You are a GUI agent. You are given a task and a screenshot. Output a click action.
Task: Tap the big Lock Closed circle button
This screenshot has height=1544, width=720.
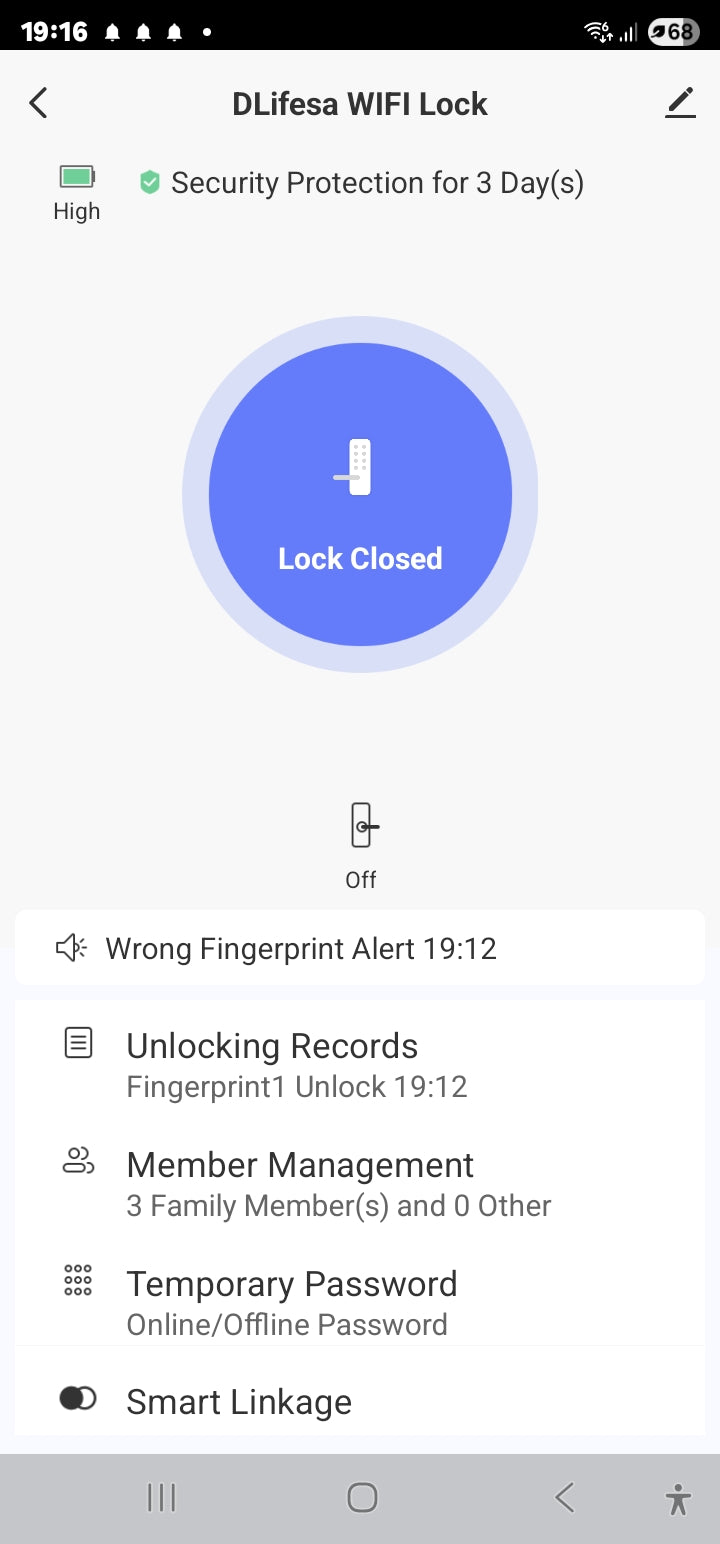(360, 494)
